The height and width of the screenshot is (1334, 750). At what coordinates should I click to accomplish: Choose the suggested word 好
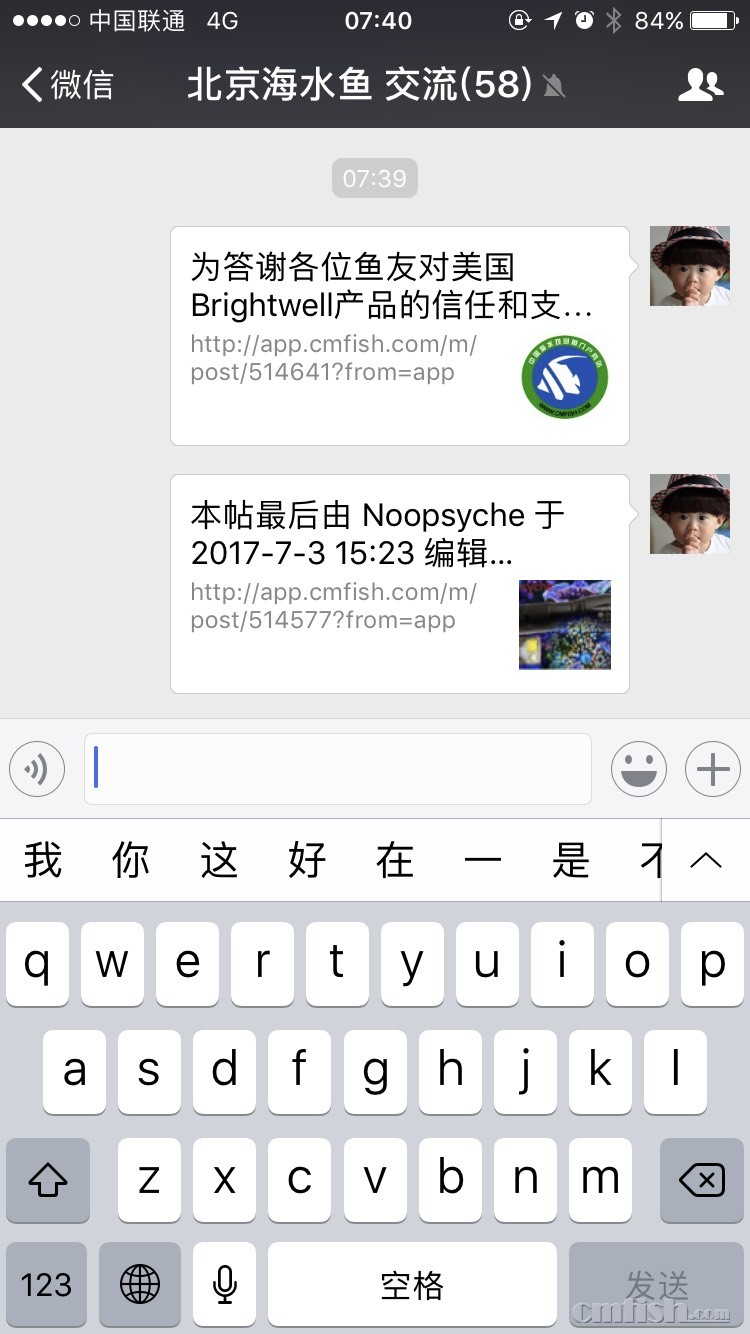[307, 860]
